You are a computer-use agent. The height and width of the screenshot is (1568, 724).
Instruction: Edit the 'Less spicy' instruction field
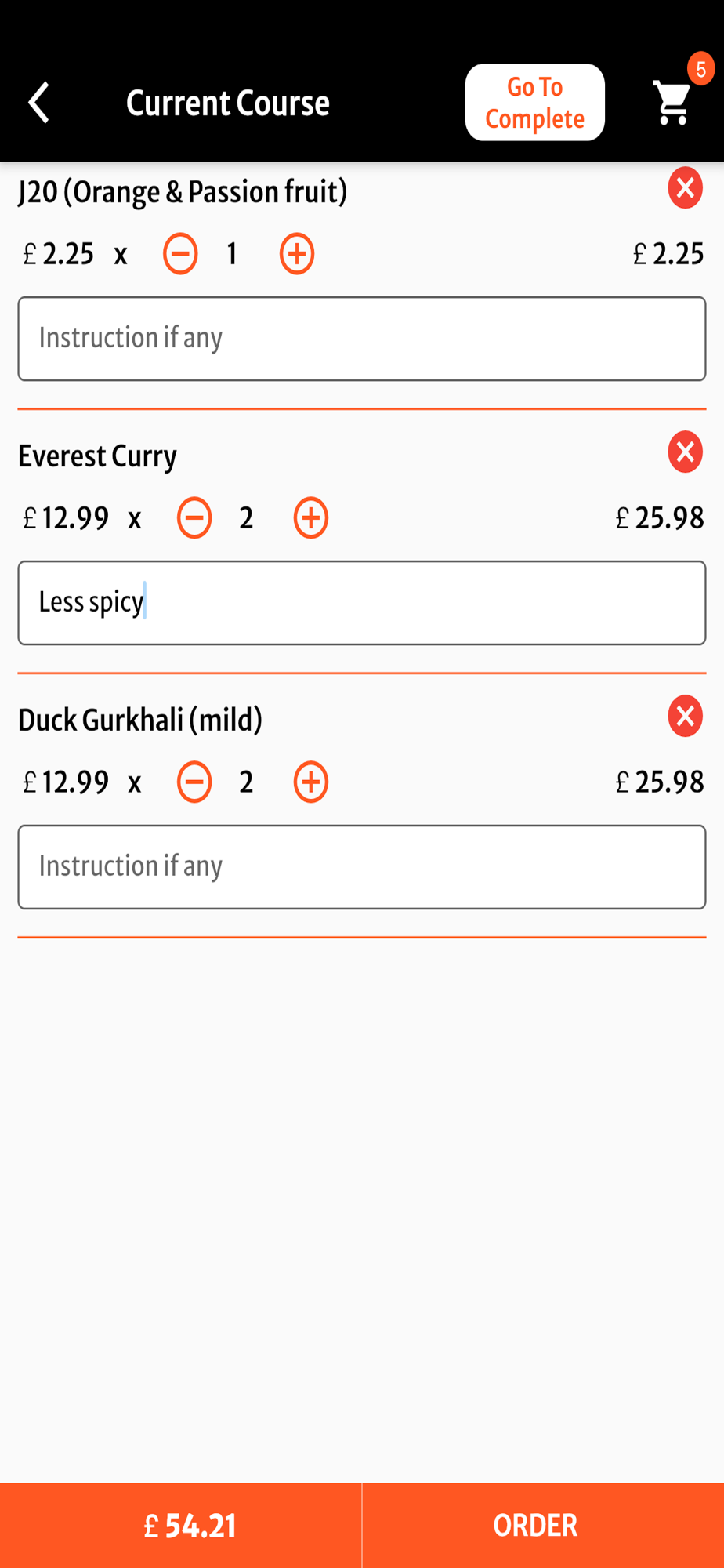pos(362,603)
